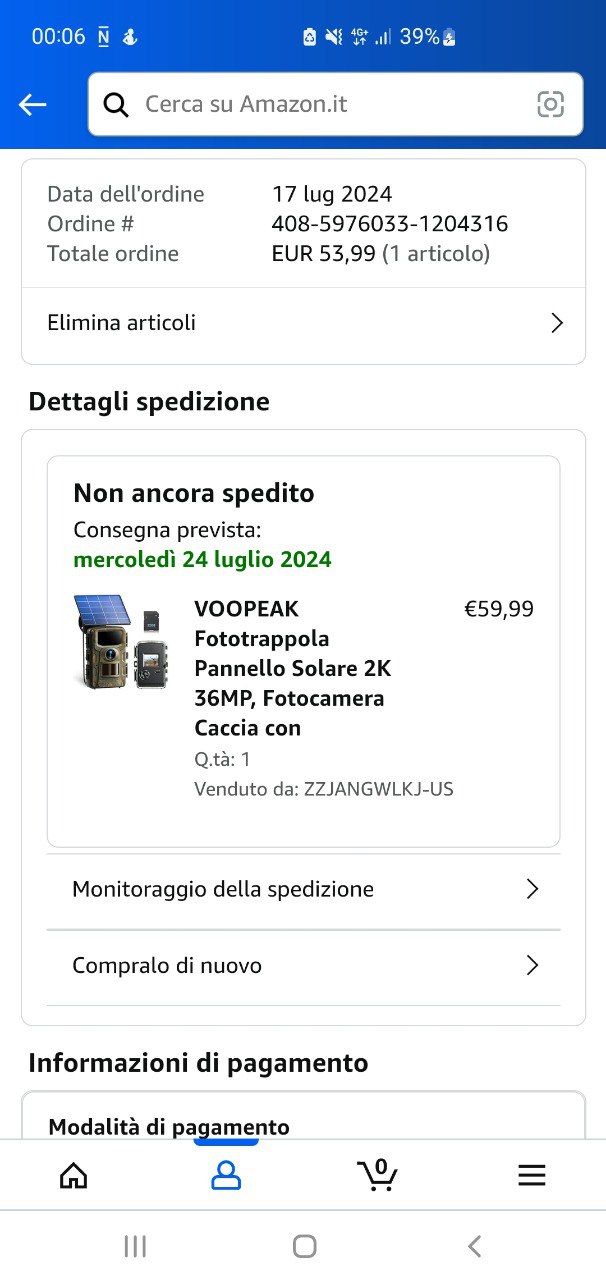Screen dimensions: 606x1280
Task: Open the shopping cart tab
Action: [377, 1175]
